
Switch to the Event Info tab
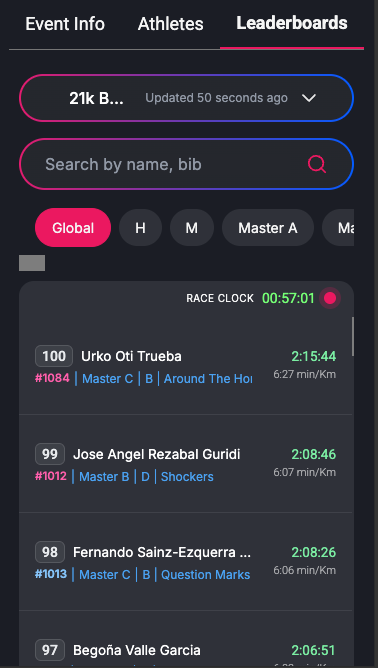coord(65,24)
